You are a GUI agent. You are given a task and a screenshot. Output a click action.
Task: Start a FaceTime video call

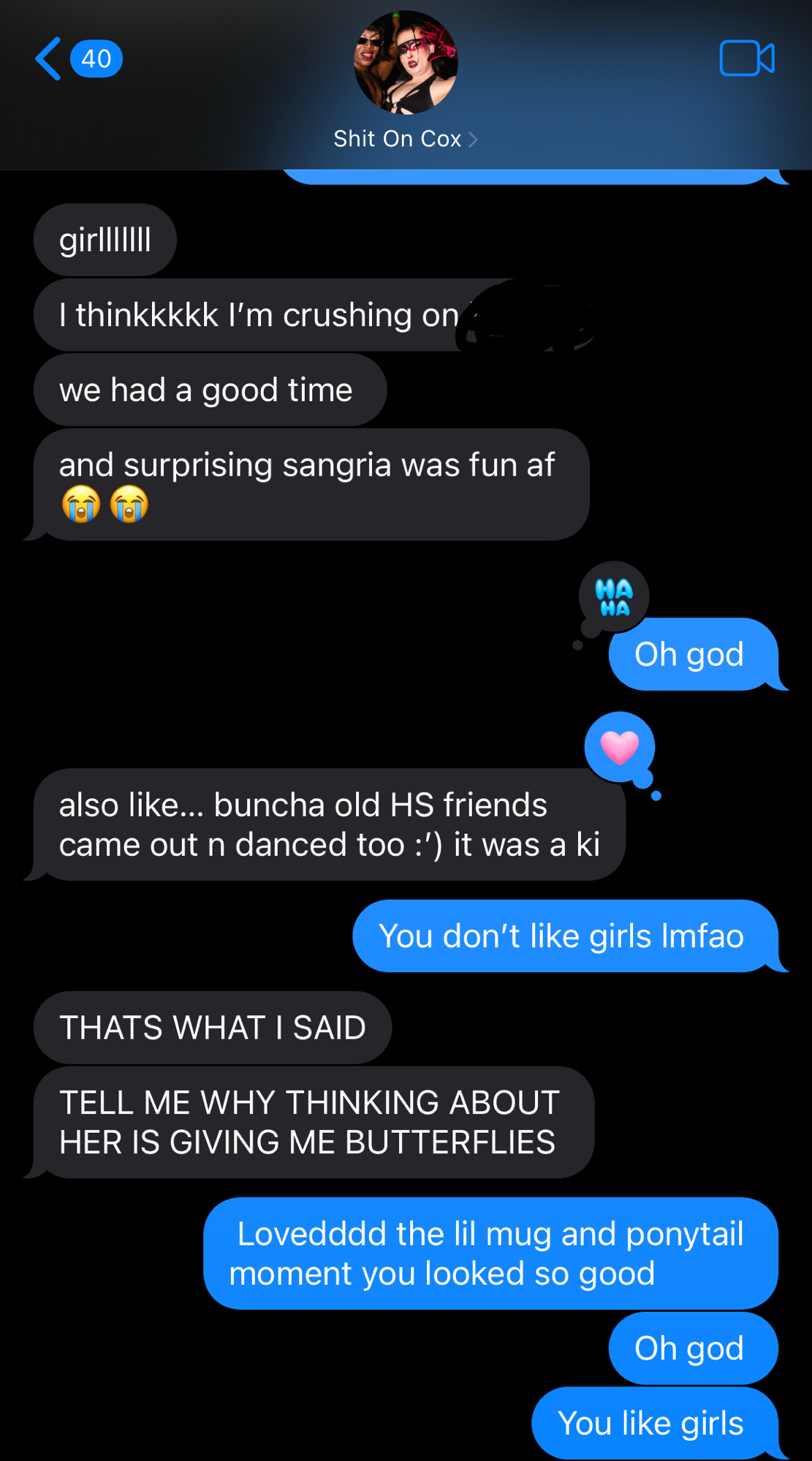click(746, 58)
